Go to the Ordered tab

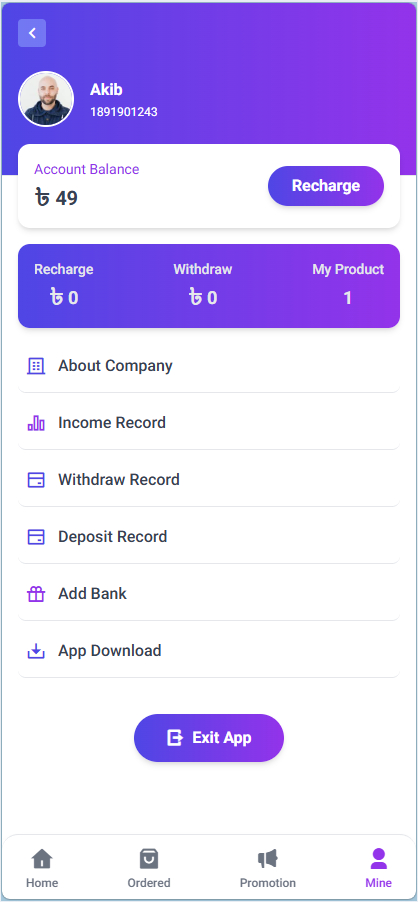(149, 868)
